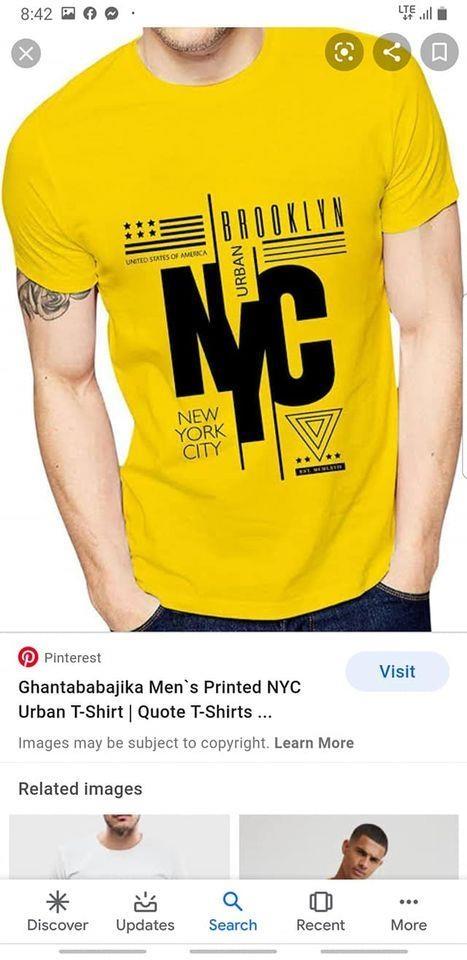Share this image
This screenshot has height=960, width=467.
tap(392, 53)
